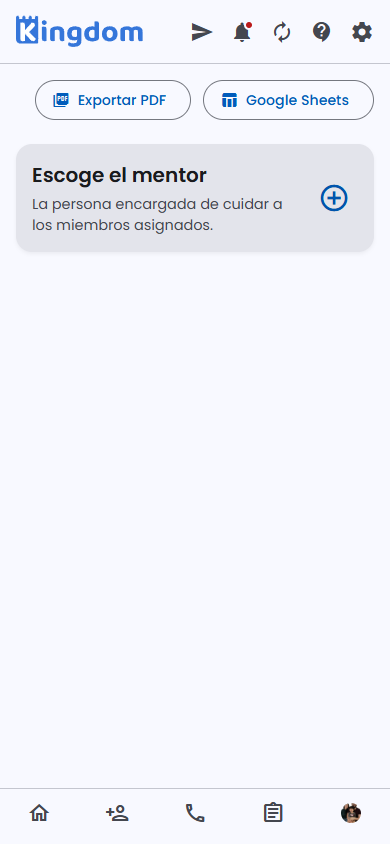Open the profile avatar tab
The image size is (390, 844).
point(351,813)
